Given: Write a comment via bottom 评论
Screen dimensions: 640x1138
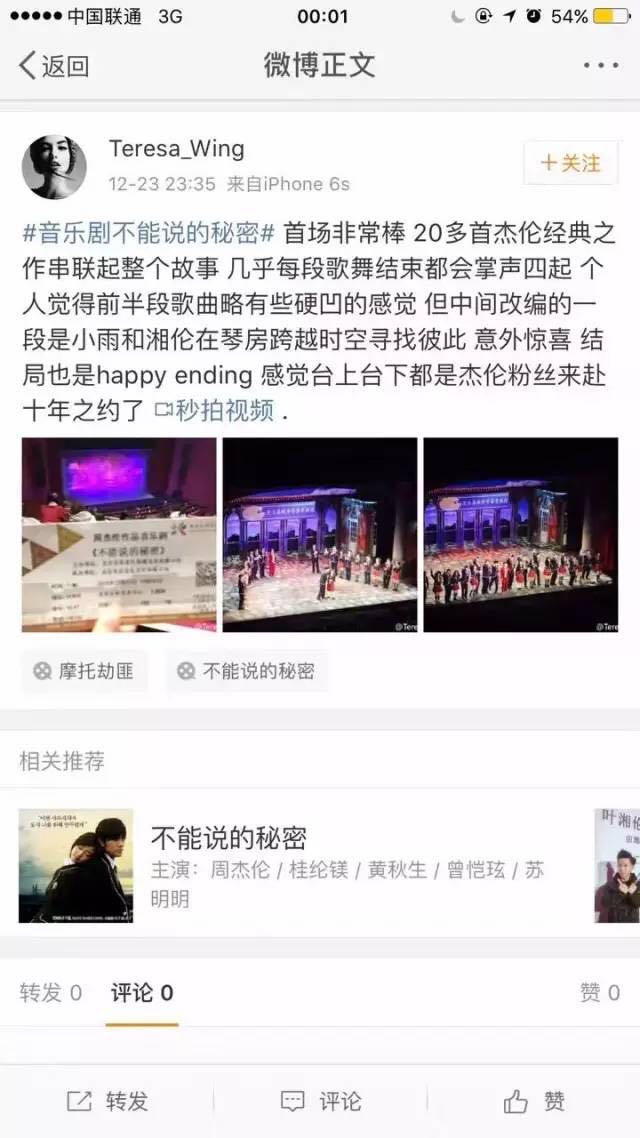Looking at the screenshot, I should (320, 1101).
